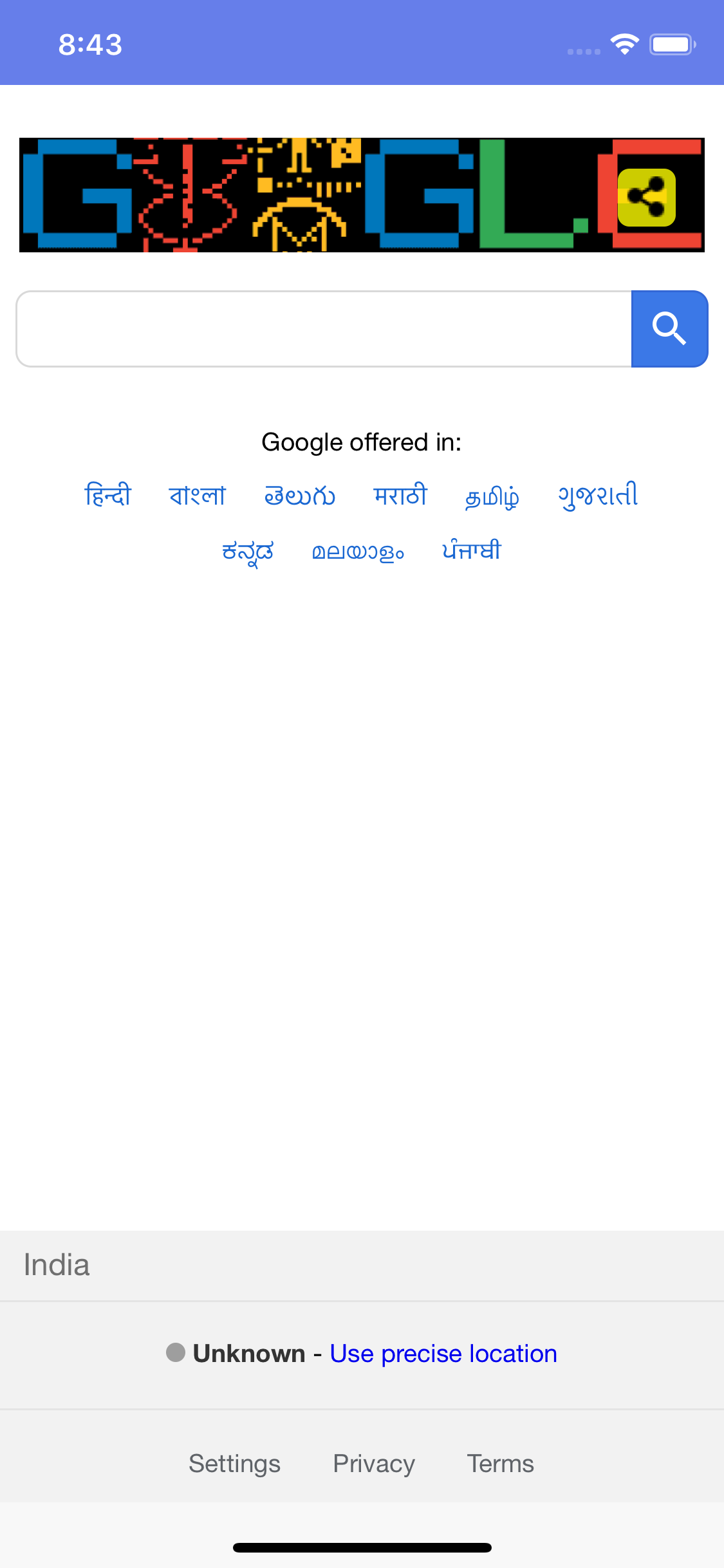Image resolution: width=724 pixels, height=1568 pixels.
Task: Switch Google to ಕನ್ನಡ
Action: [x=248, y=552]
